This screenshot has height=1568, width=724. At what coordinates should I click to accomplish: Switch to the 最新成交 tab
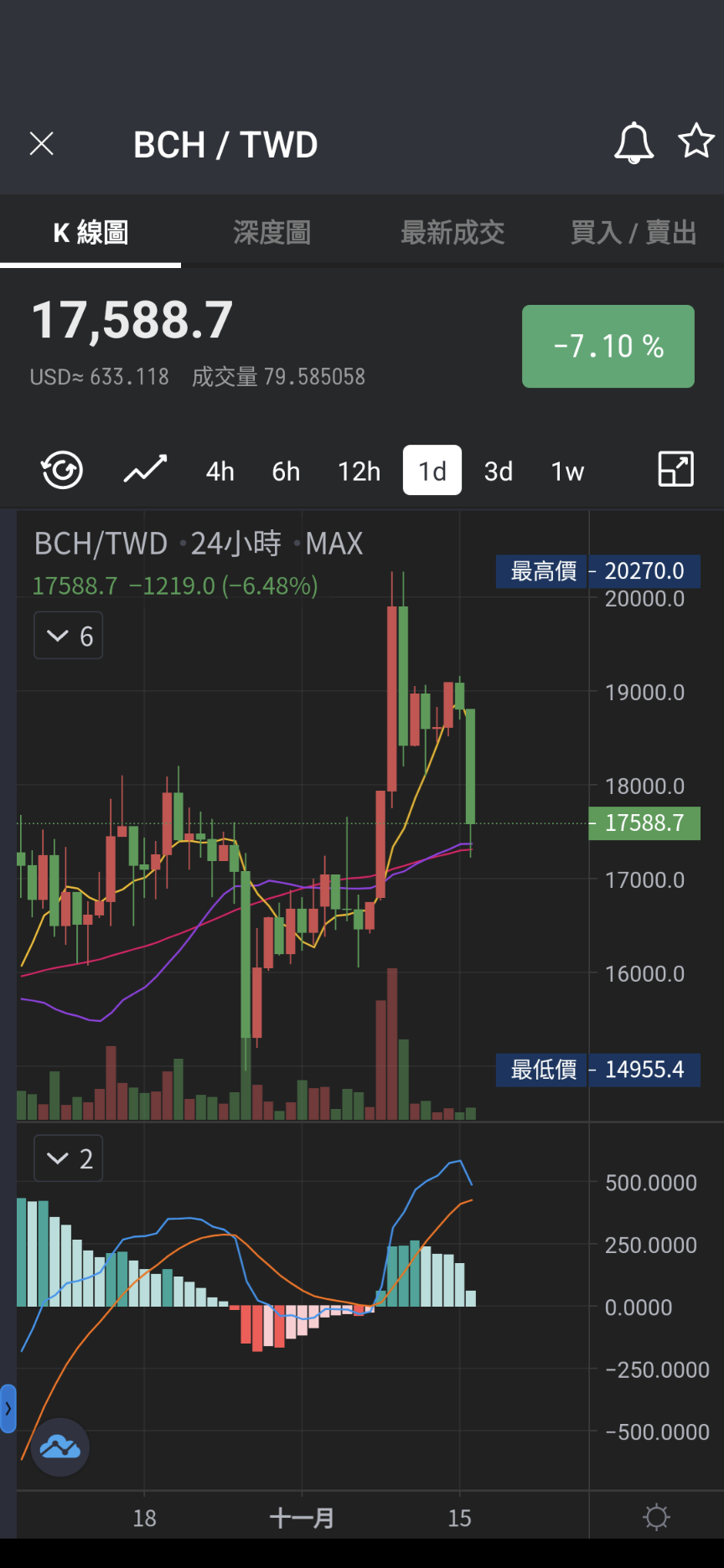point(452,232)
